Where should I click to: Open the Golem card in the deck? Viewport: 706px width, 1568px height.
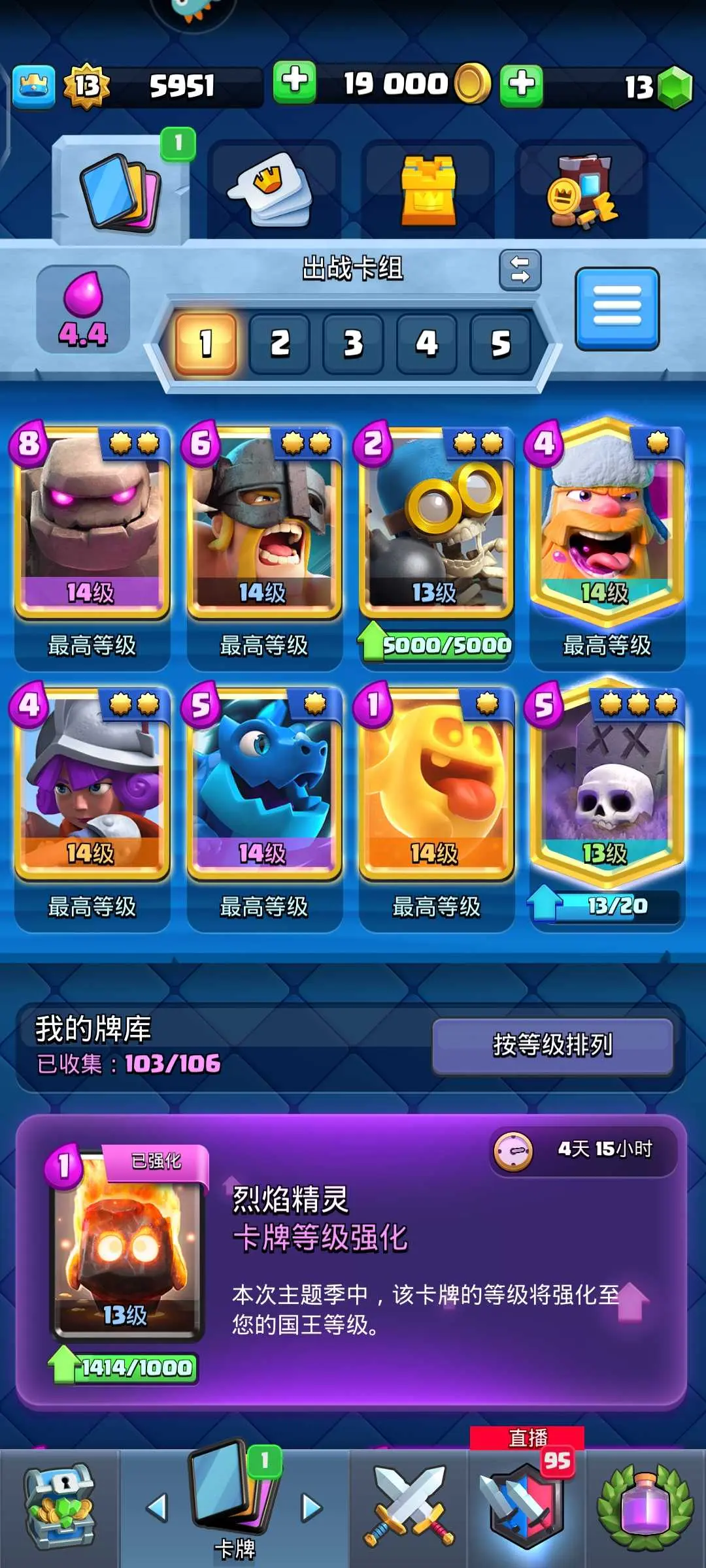[92, 523]
